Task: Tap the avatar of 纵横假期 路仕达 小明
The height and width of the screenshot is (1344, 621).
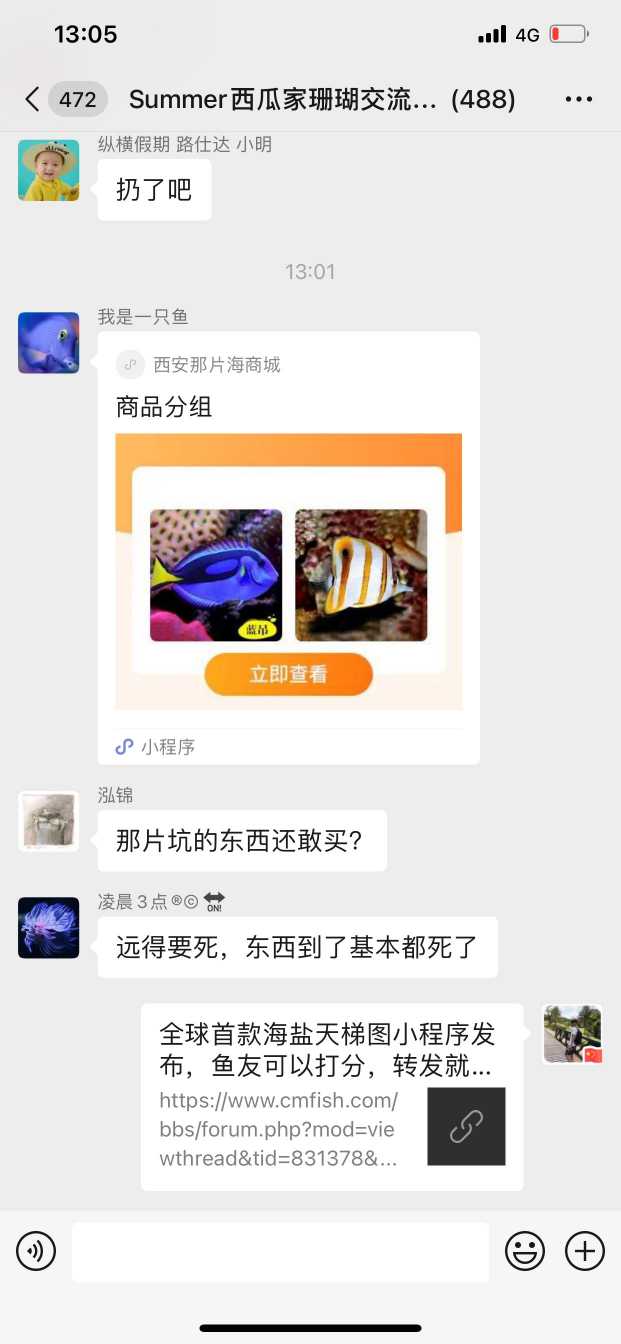Action: click(48, 170)
